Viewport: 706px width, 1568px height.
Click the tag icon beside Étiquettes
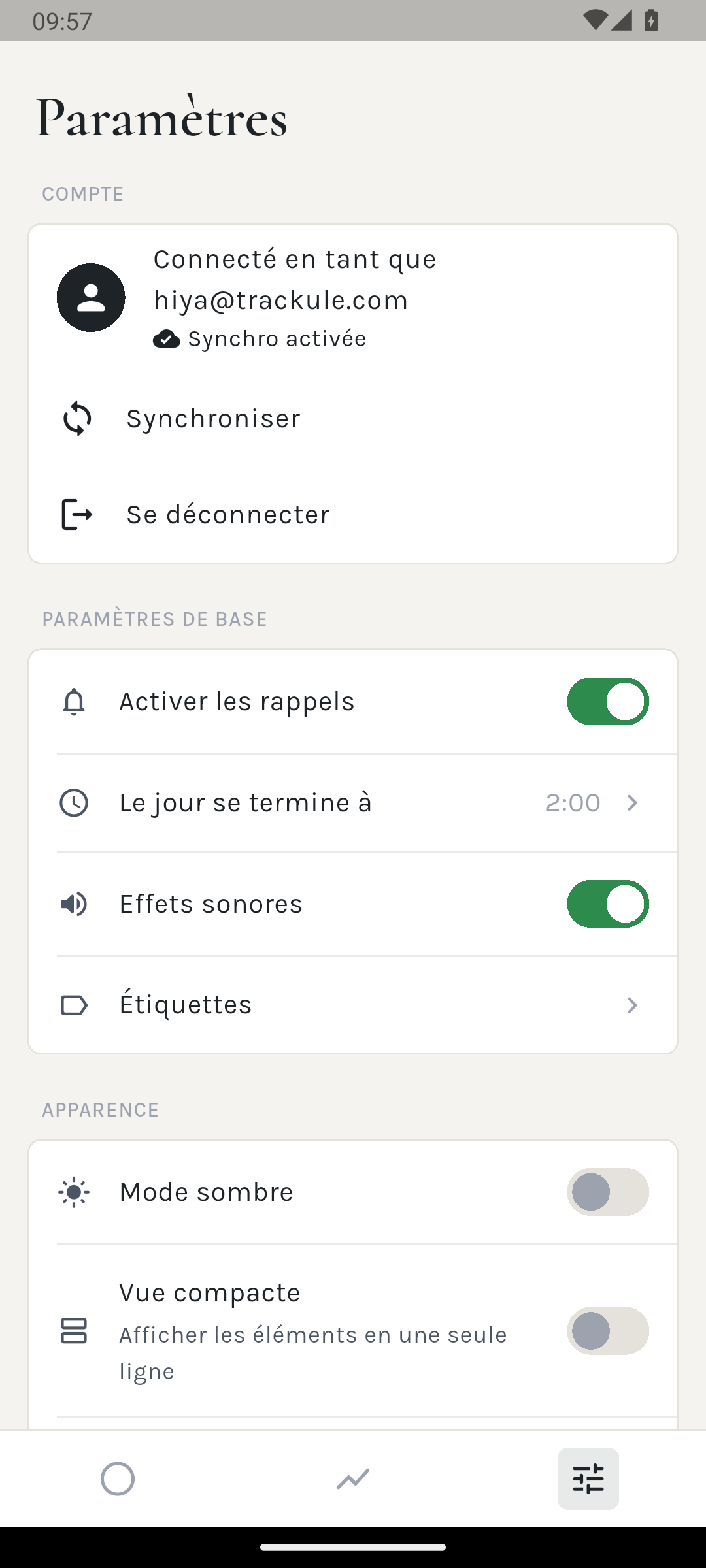click(x=74, y=1005)
